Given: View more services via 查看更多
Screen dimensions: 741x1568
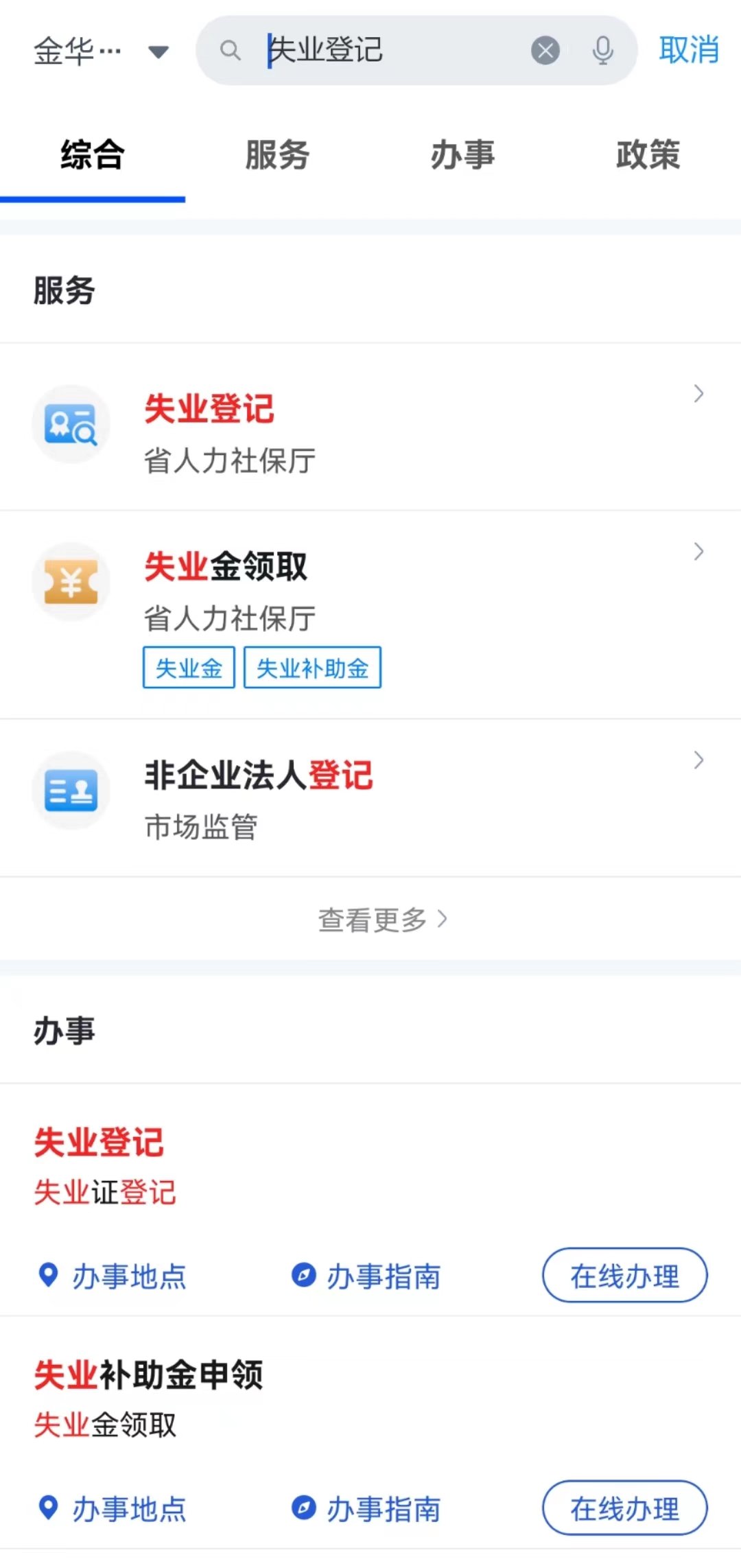Looking at the screenshot, I should [x=381, y=920].
